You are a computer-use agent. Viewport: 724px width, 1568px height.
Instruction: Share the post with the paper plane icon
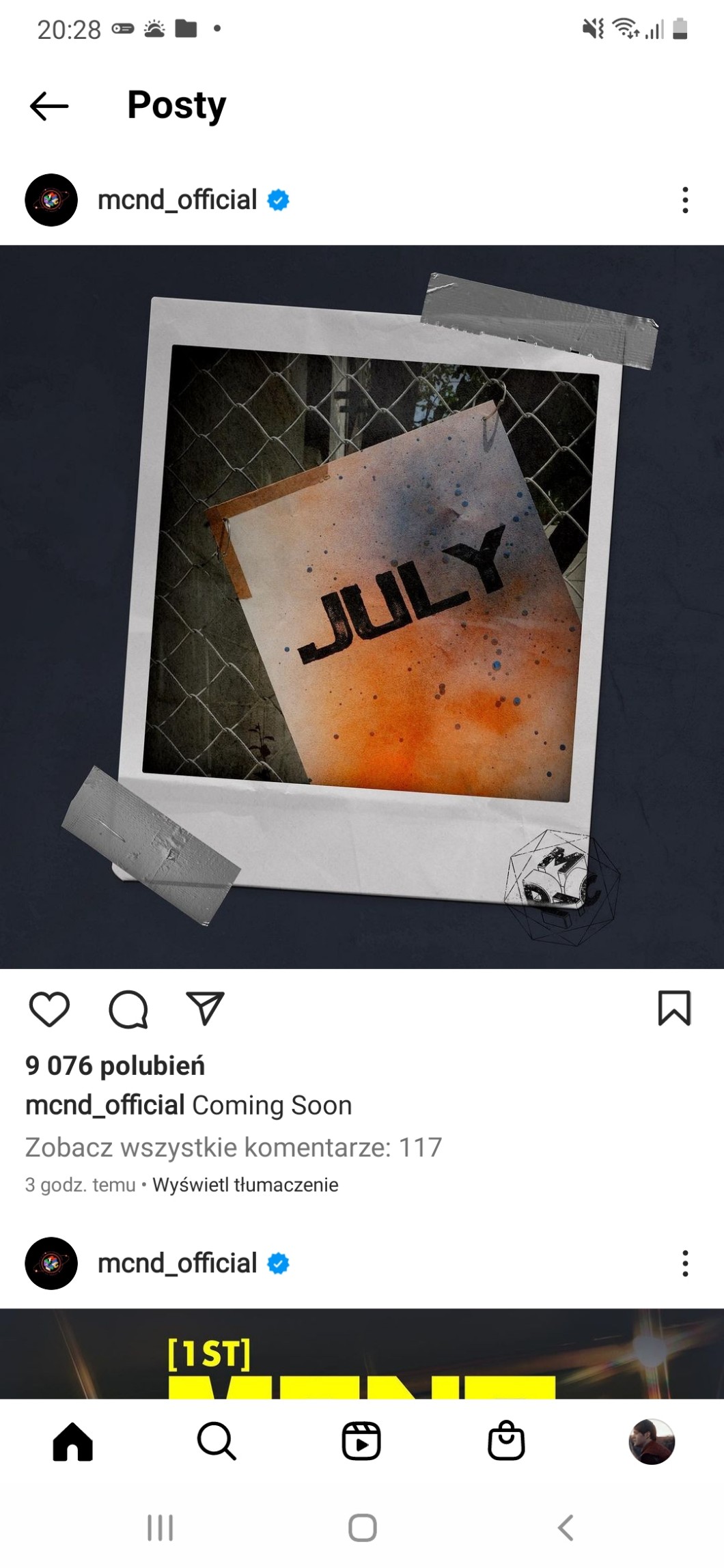click(206, 1008)
